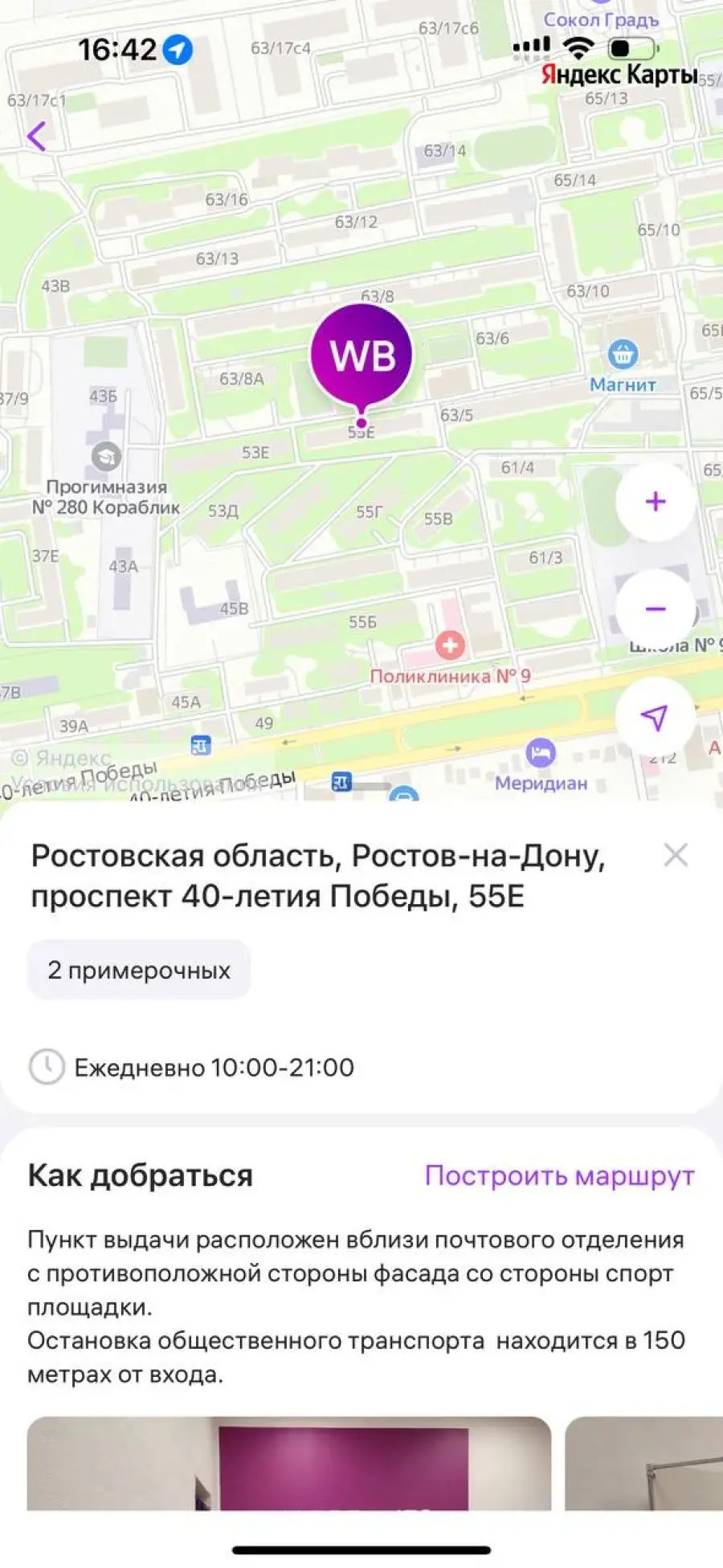Image resolution: width=723 pixels, height=1568 pixels.
Task: Open the second pickup point photo
Action: [644, 1463]
